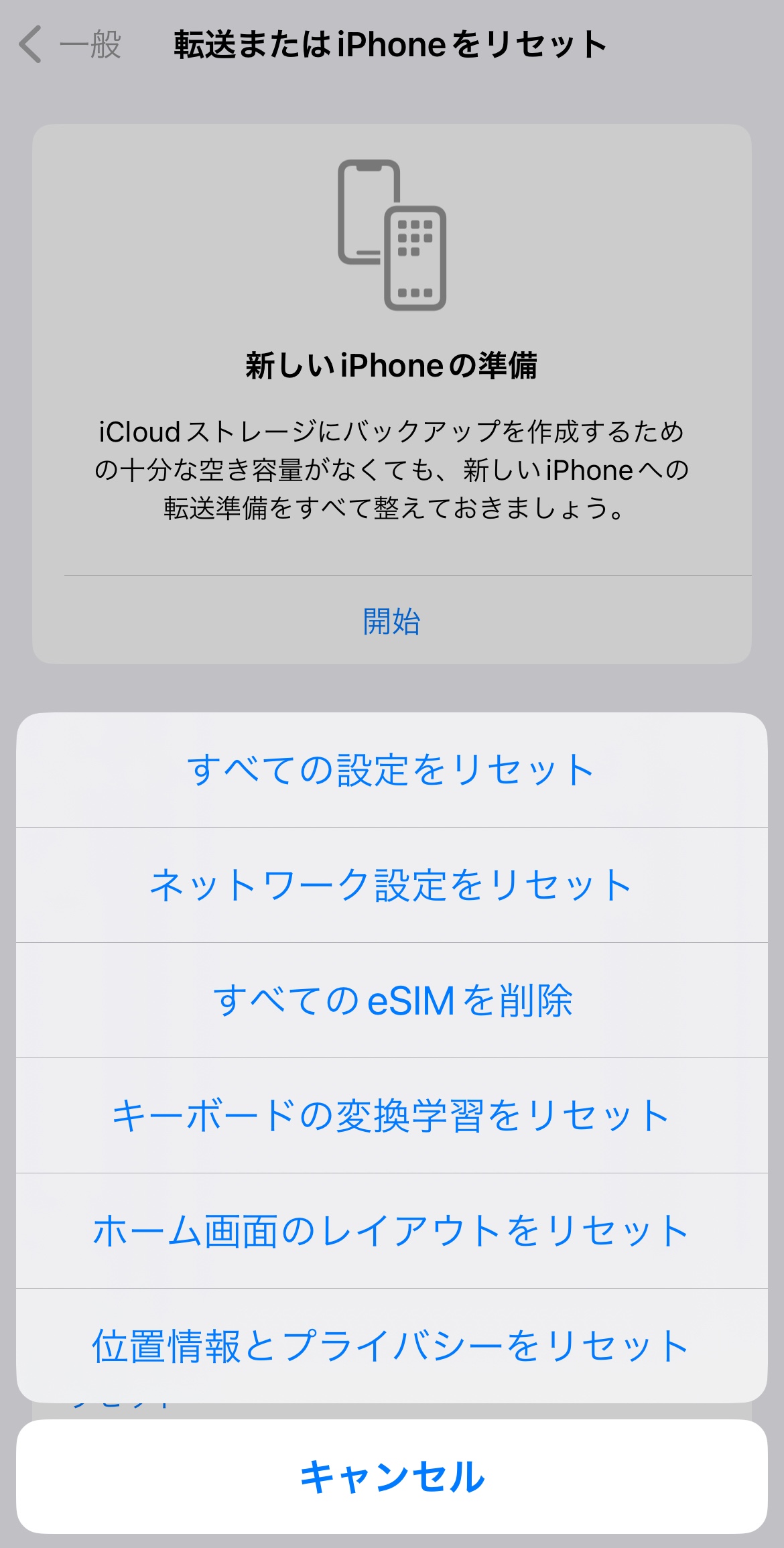Tap すべてのeSIMを削除

pos(391,1000)
